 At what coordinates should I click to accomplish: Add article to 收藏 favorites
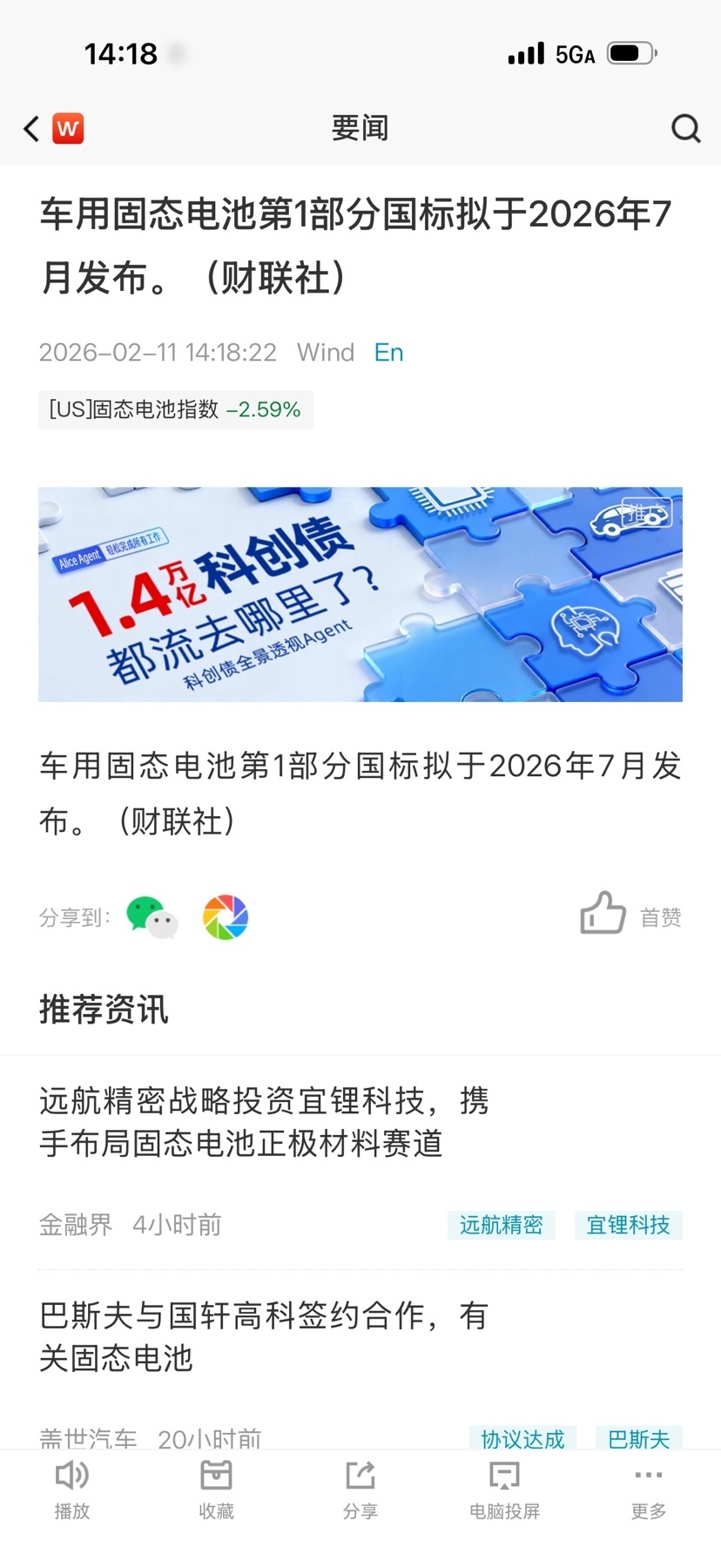click(216, 1490)
